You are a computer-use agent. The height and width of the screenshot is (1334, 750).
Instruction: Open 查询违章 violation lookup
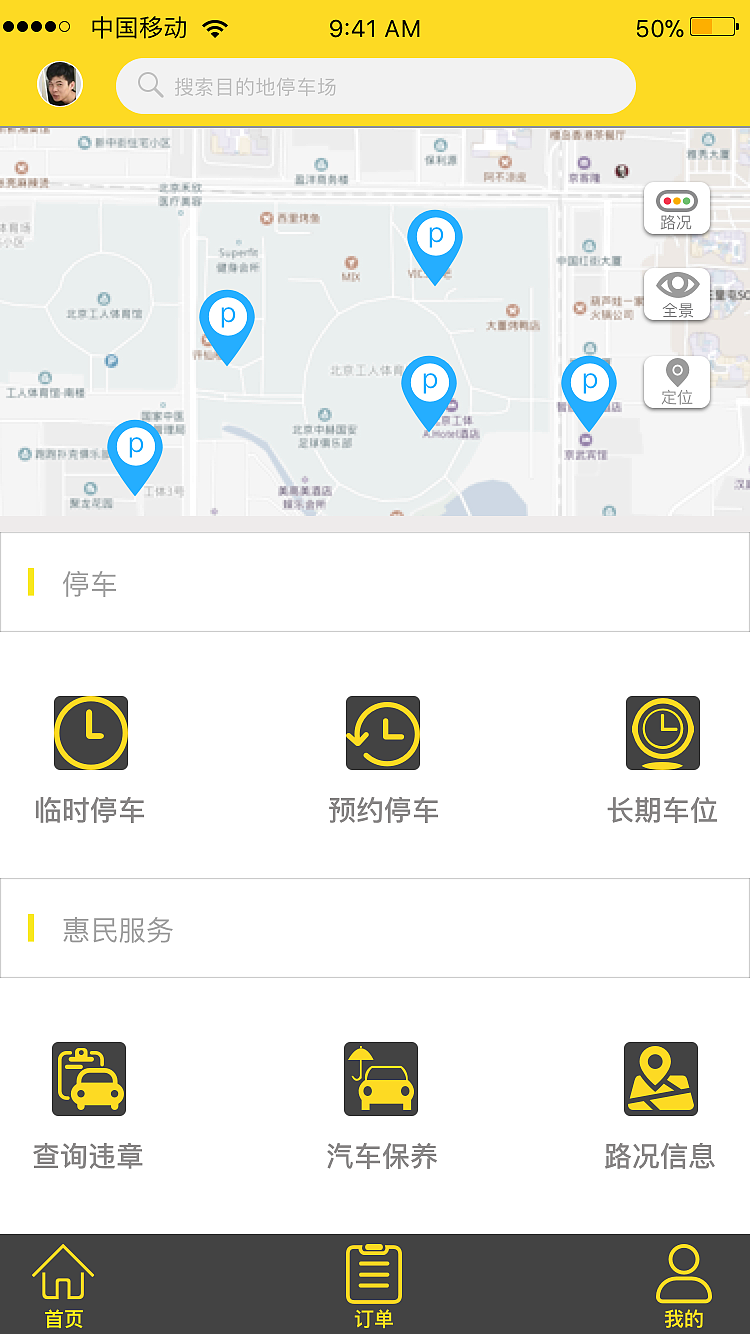[88, 1079]
